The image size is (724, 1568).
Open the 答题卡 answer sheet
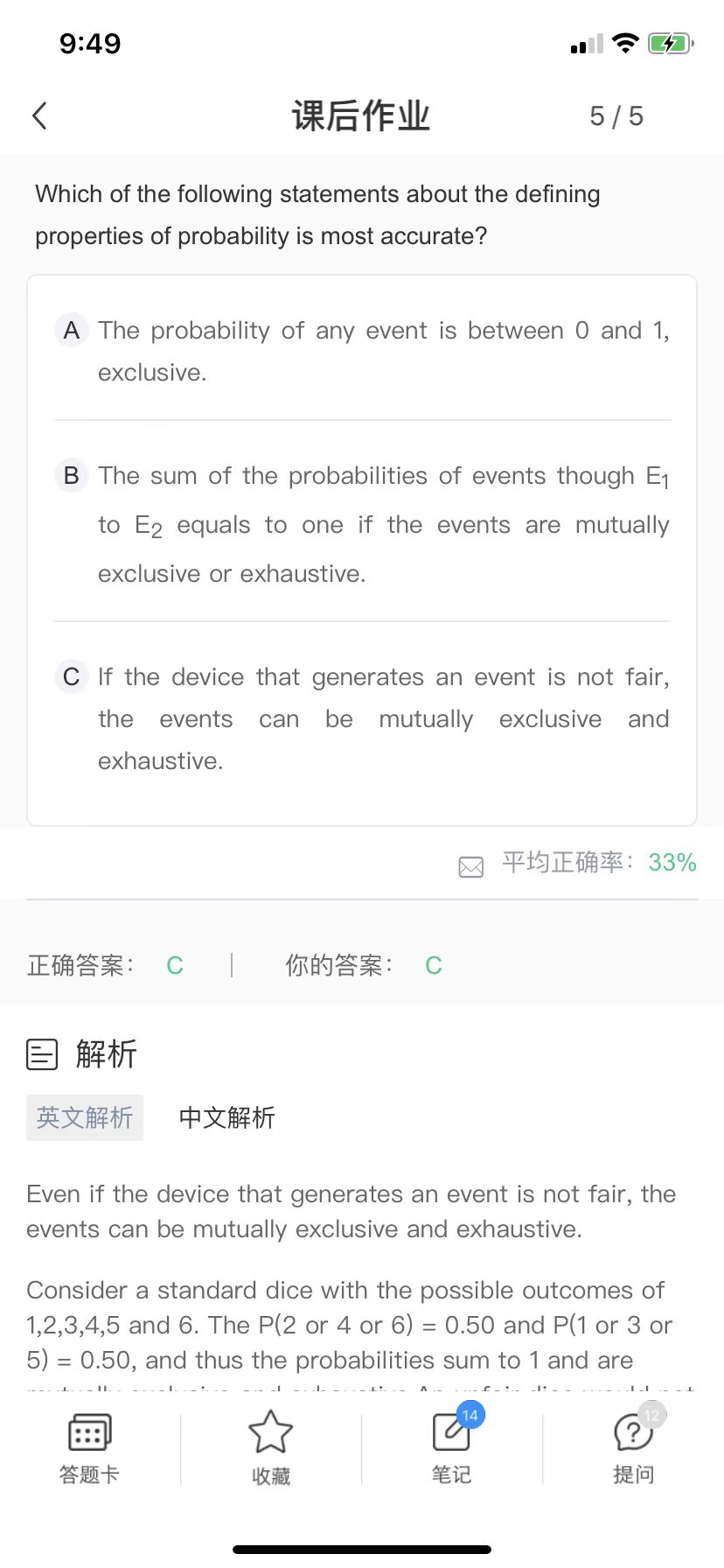[x=89, y=1448]
